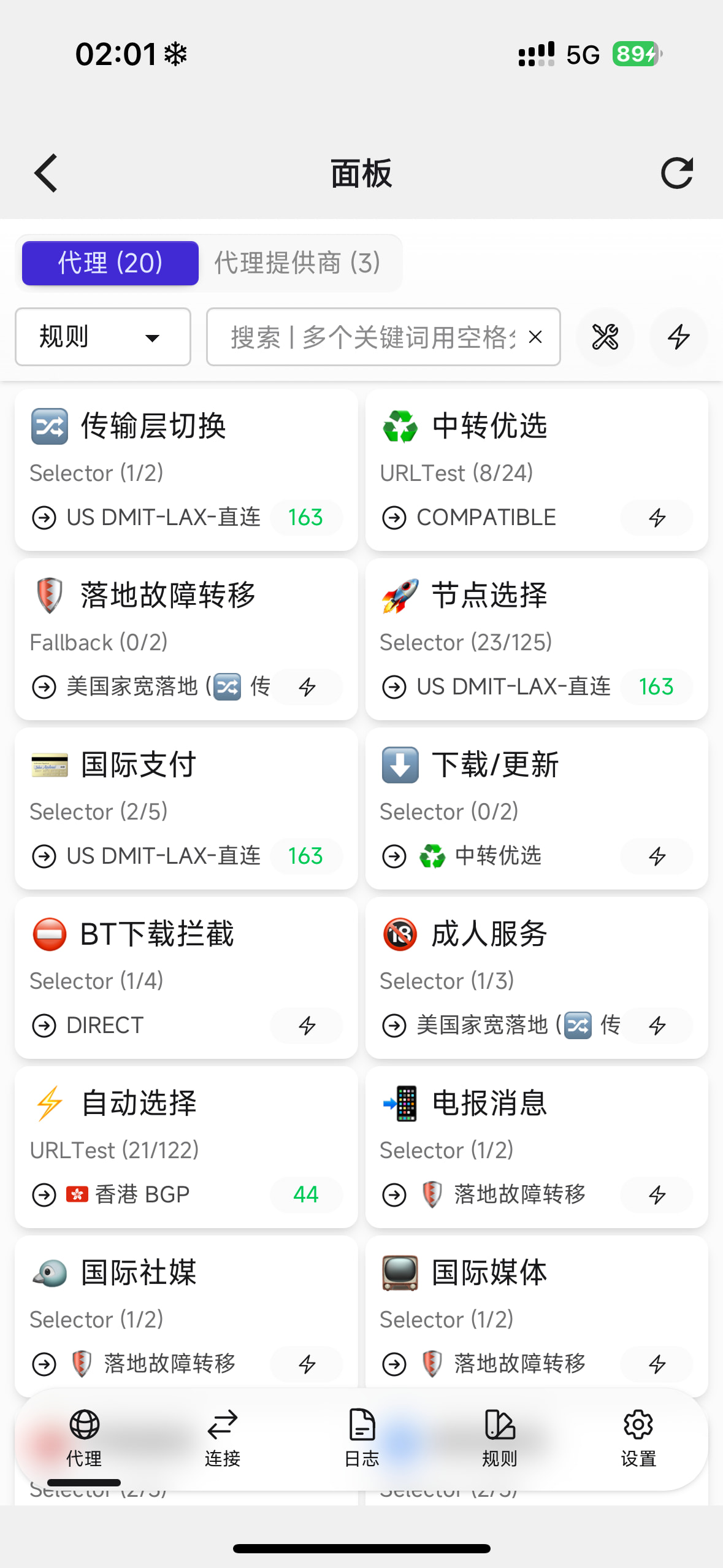723x1568 pixels.
Task: Test latency for 落地故障转移 group
Action: [307, 687]
